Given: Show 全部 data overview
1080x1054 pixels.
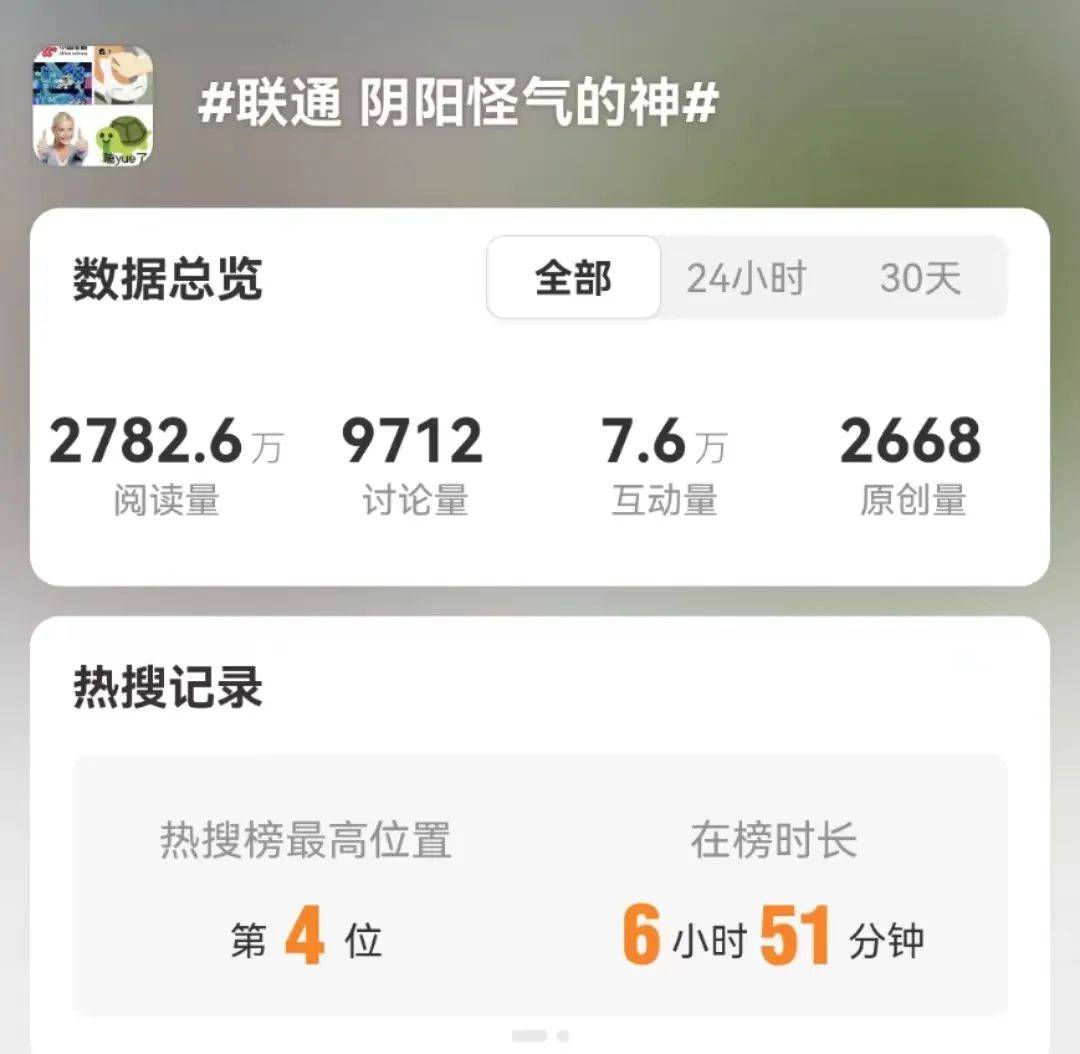Looking at the screenshot, I should coord(573,279).
